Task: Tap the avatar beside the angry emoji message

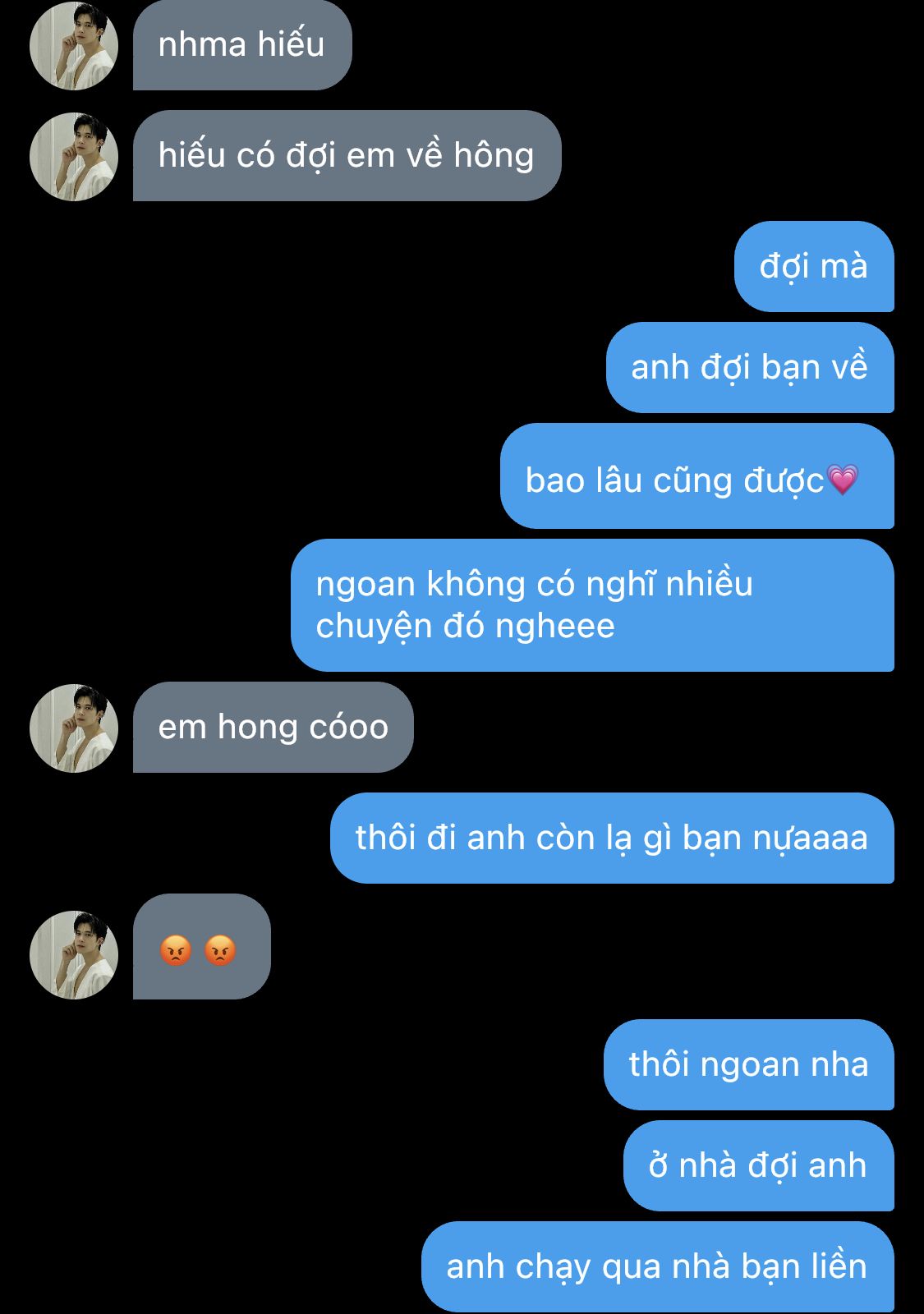Action: click(74, 954)
